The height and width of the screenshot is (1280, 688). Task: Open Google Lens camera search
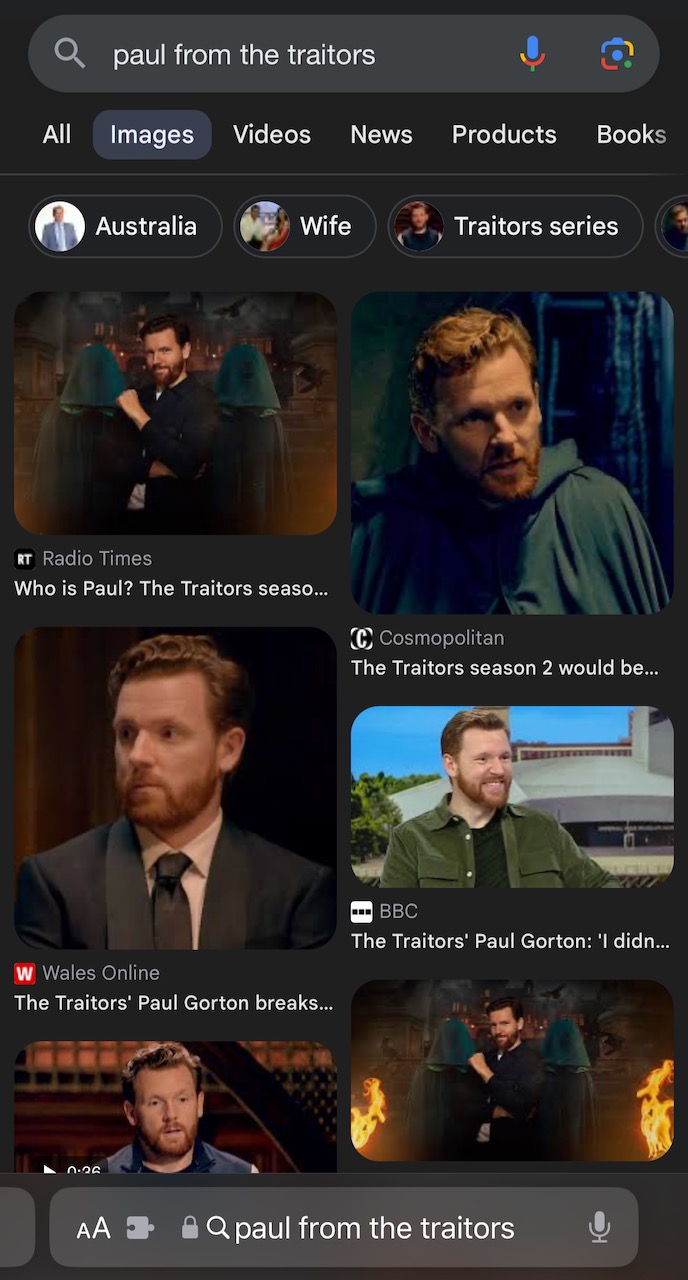click(616, 54)
